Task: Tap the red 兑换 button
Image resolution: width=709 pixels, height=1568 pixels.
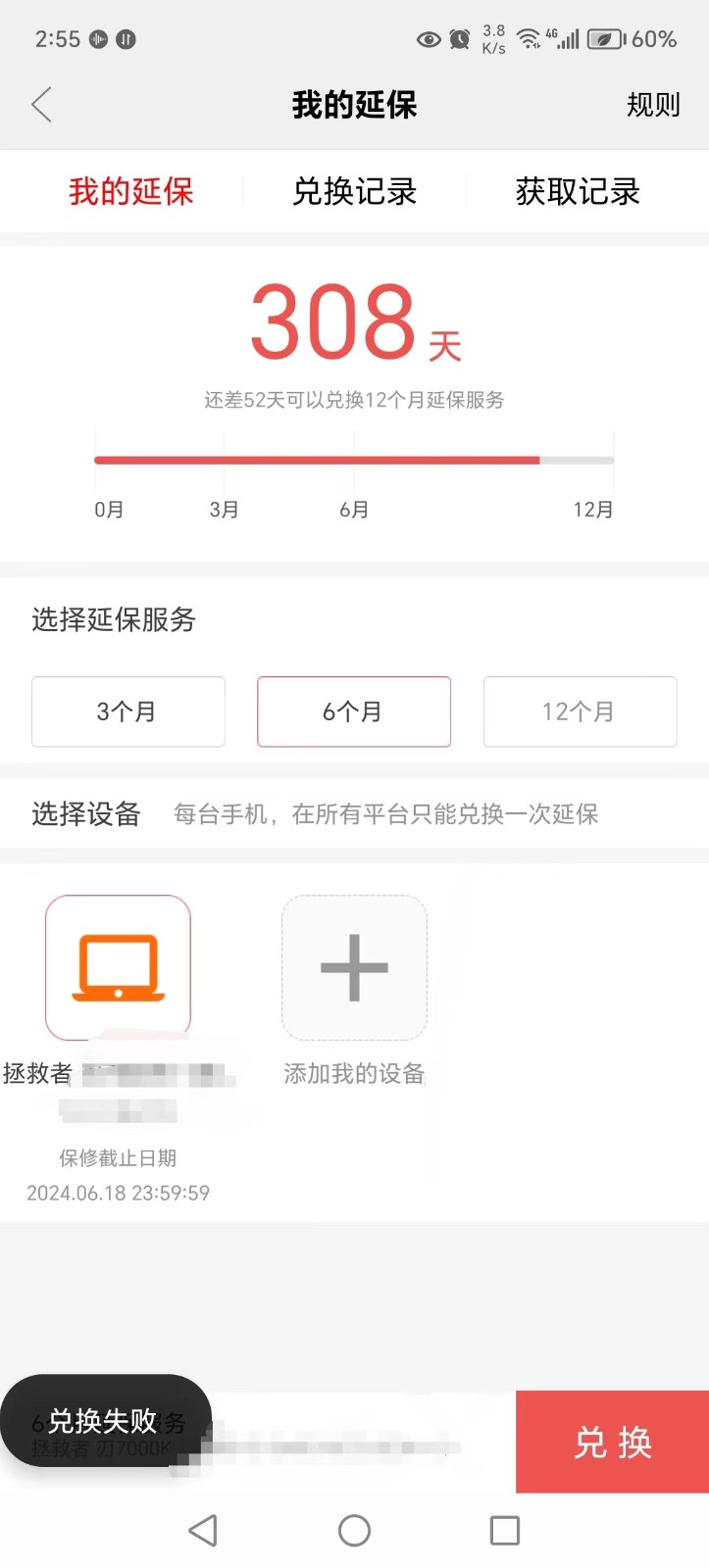Action: (x=612, y=1442)
